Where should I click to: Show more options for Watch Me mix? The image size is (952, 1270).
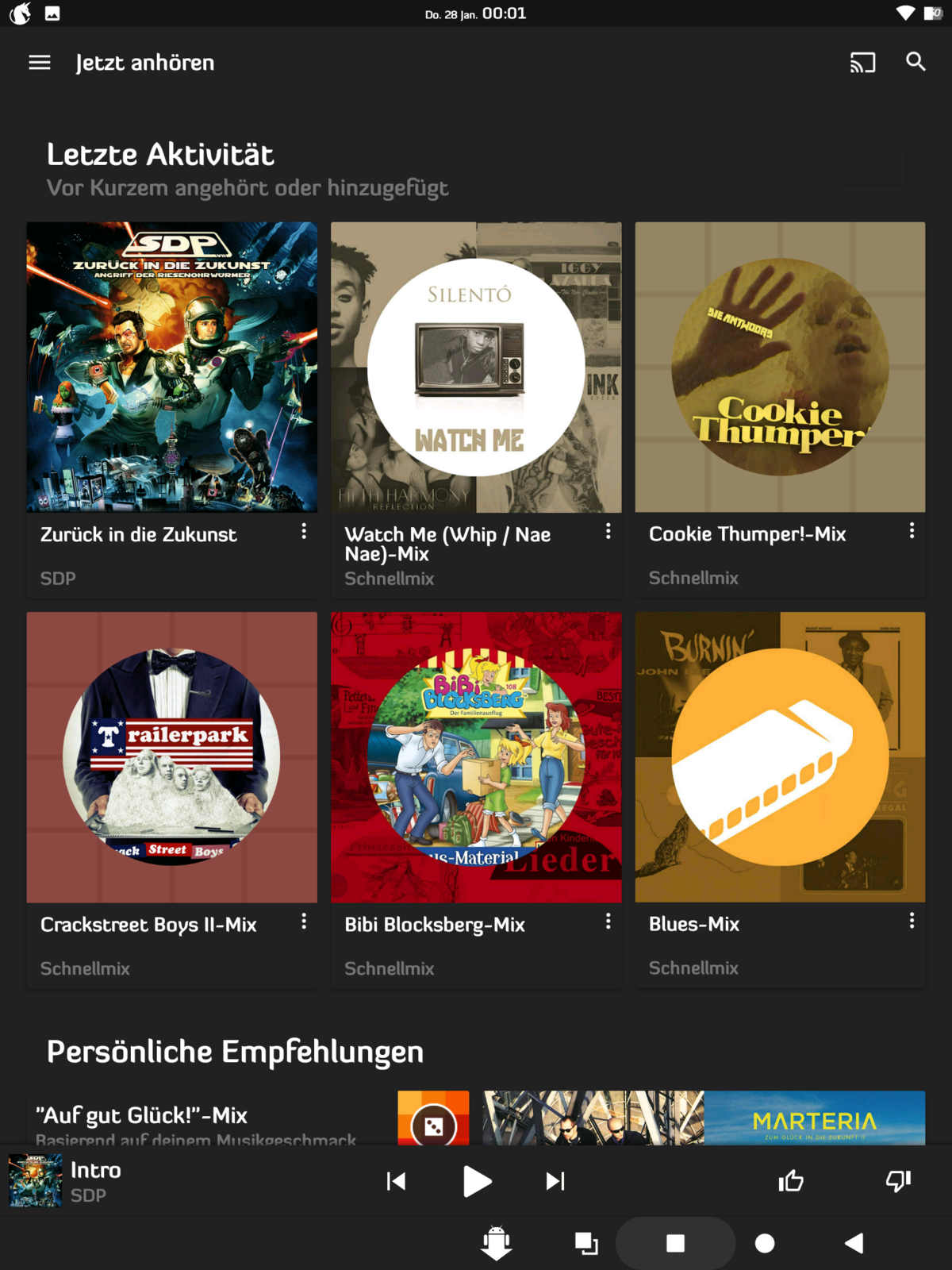608,532
